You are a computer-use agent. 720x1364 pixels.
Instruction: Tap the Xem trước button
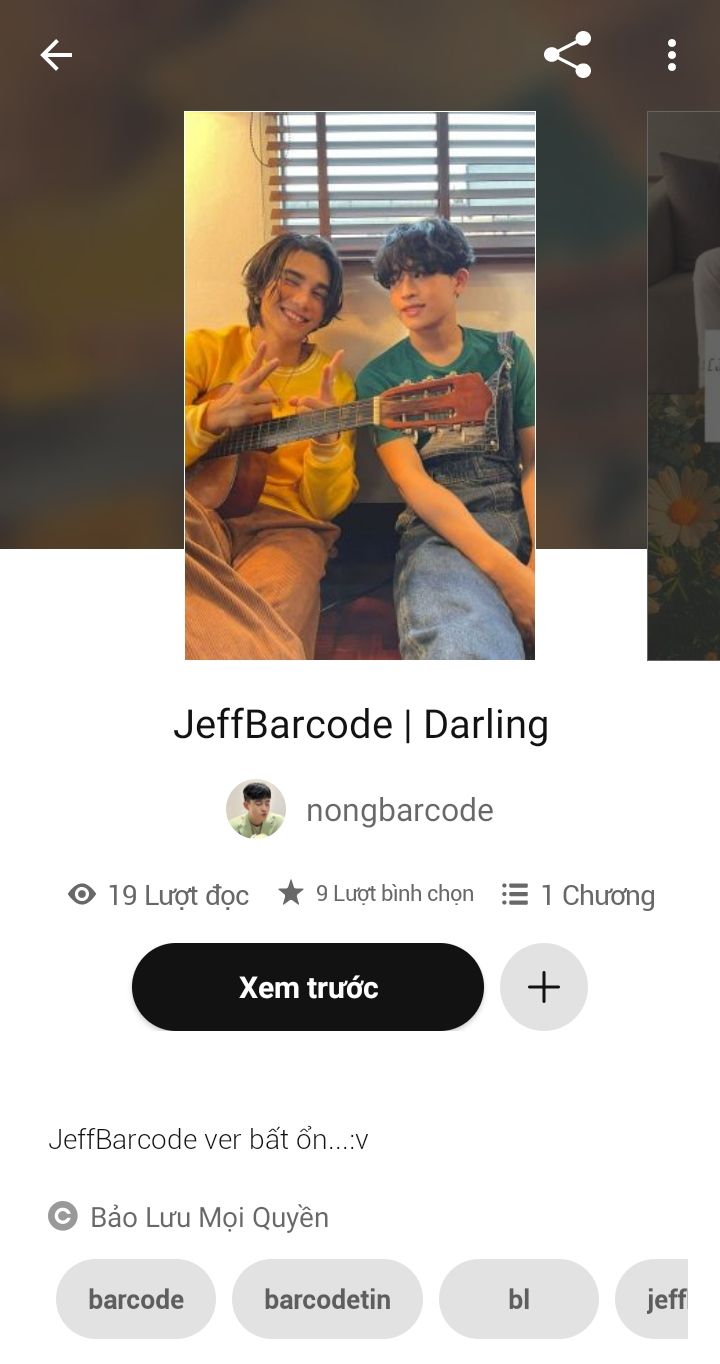308,987
